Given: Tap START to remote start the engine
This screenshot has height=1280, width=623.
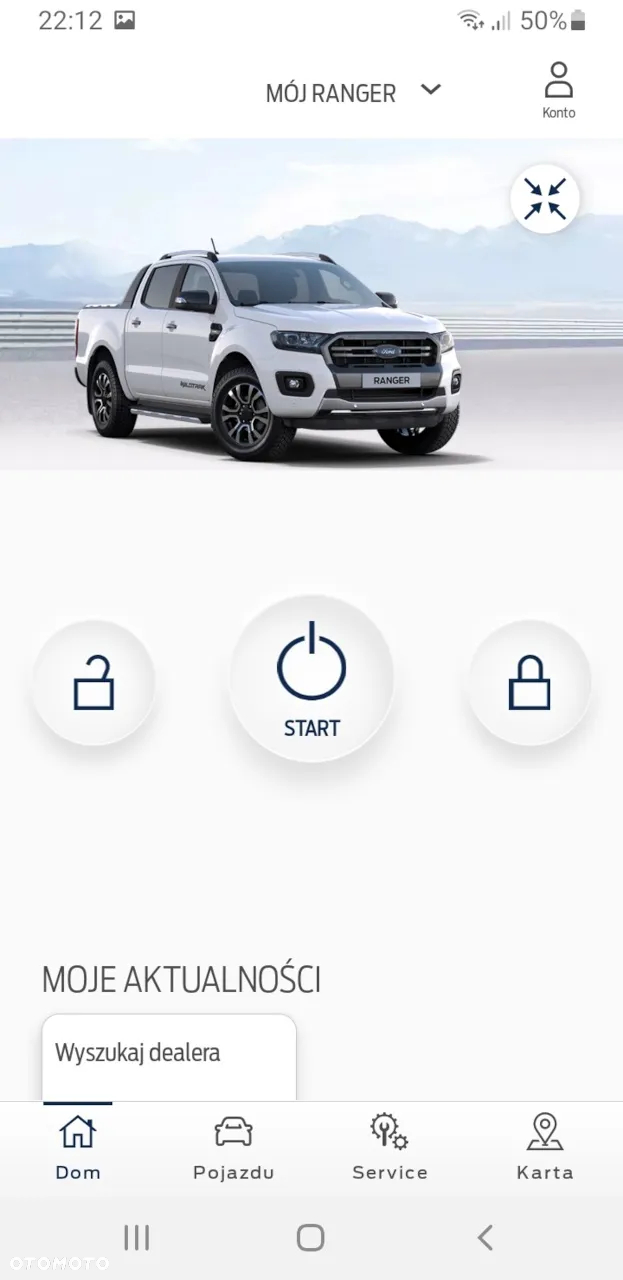Looking at the screenshot, I should click(312, 680).
